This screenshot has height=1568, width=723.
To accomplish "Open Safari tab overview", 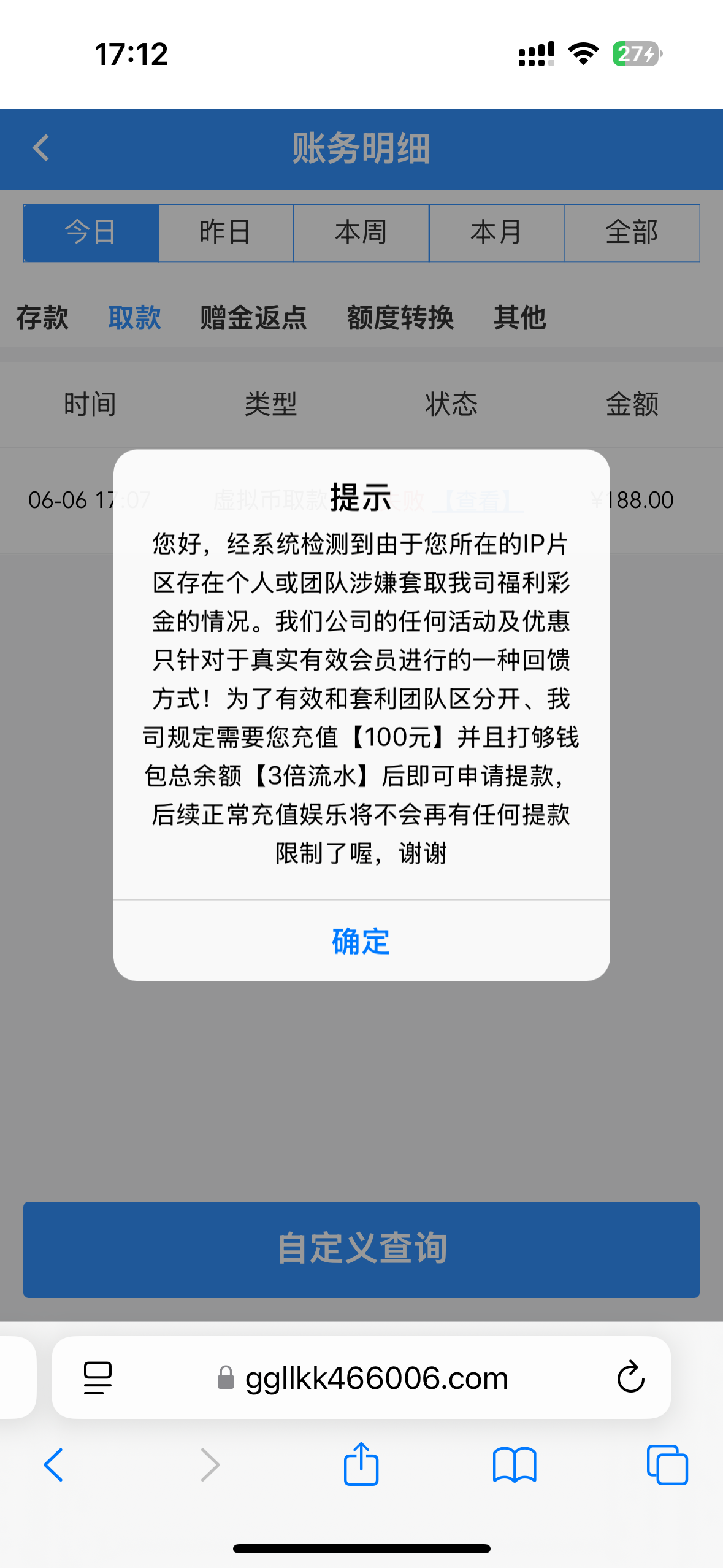I will click(x=667, y=1465).
